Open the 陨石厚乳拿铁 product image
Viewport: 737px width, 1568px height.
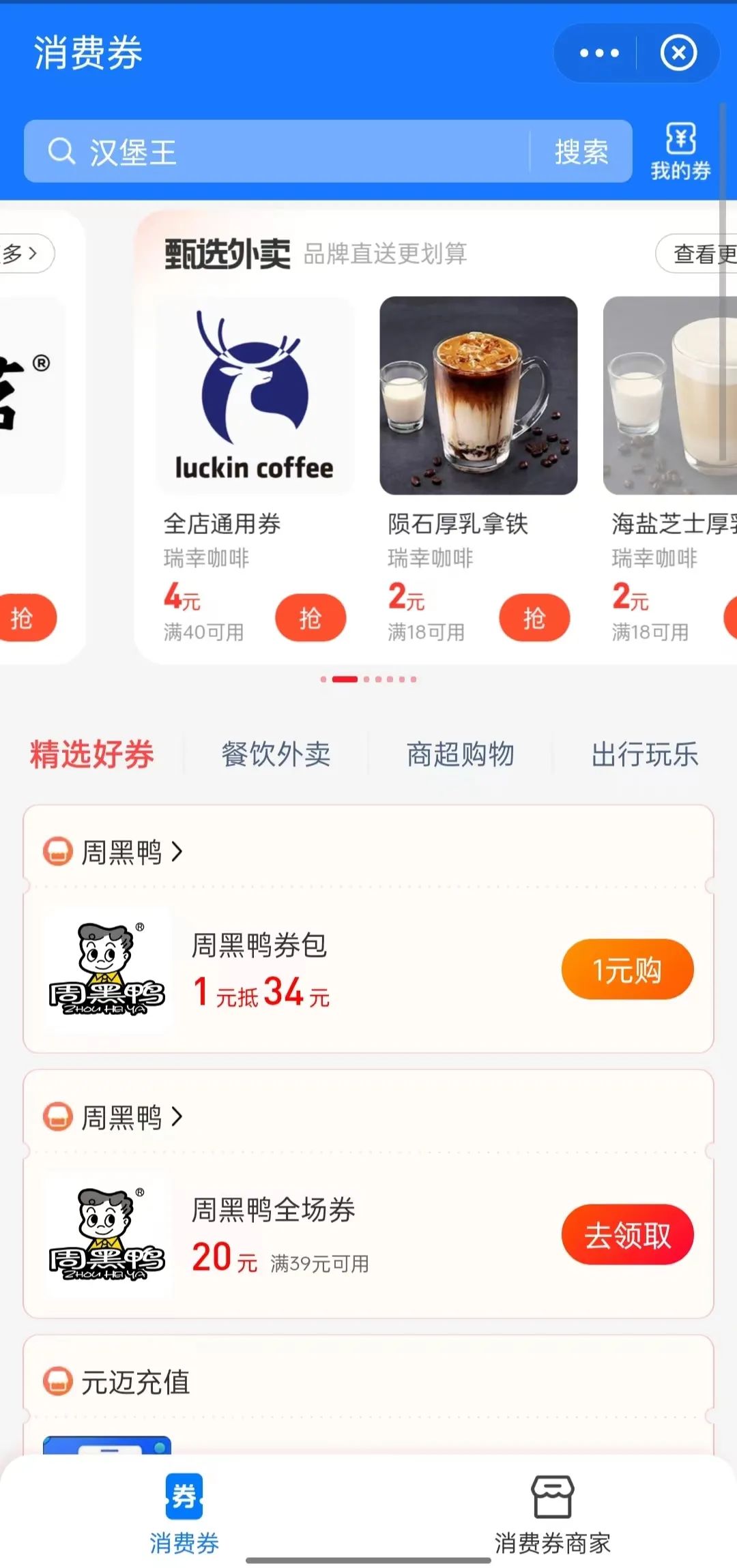(478, 396)
